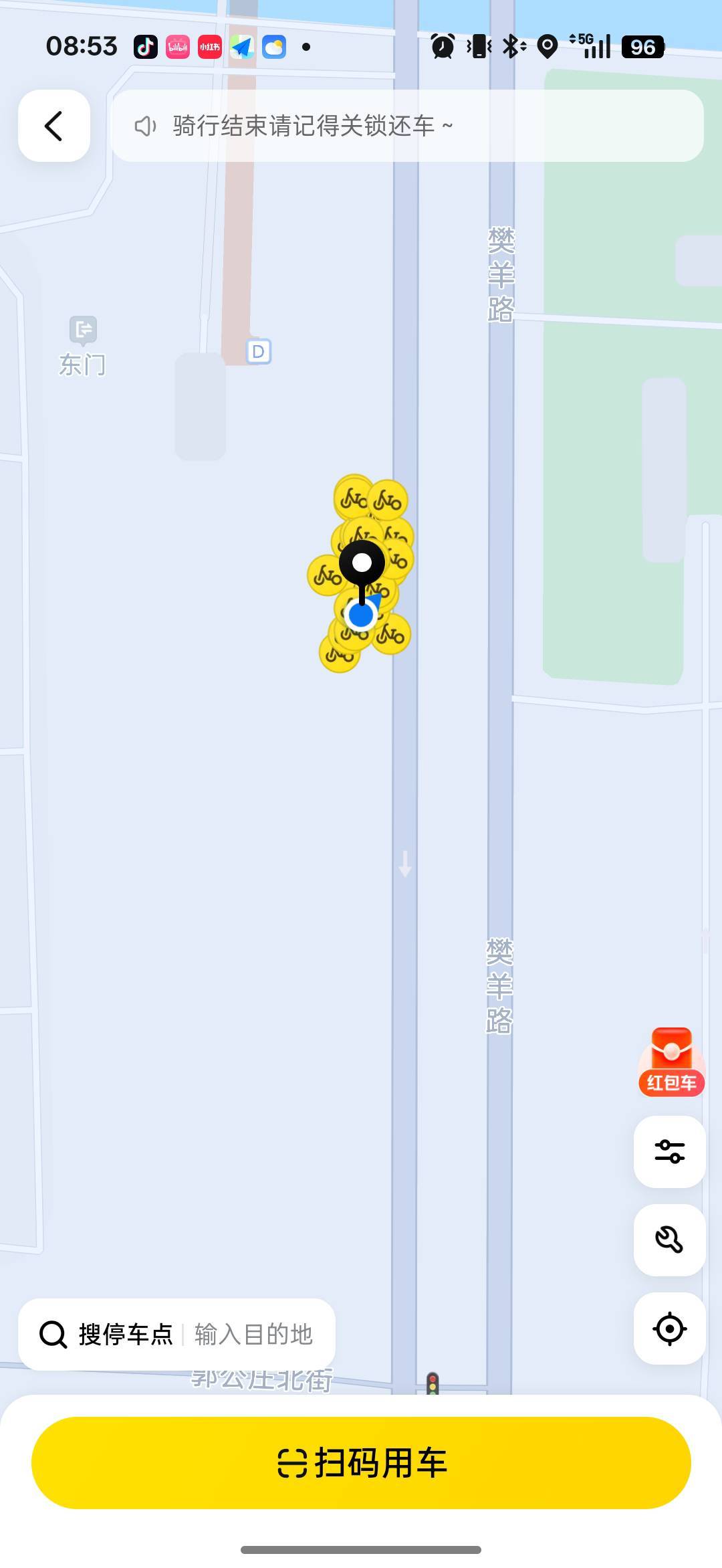Go back using the top-left arrow
722x1568 pixels.
[54, 126]
